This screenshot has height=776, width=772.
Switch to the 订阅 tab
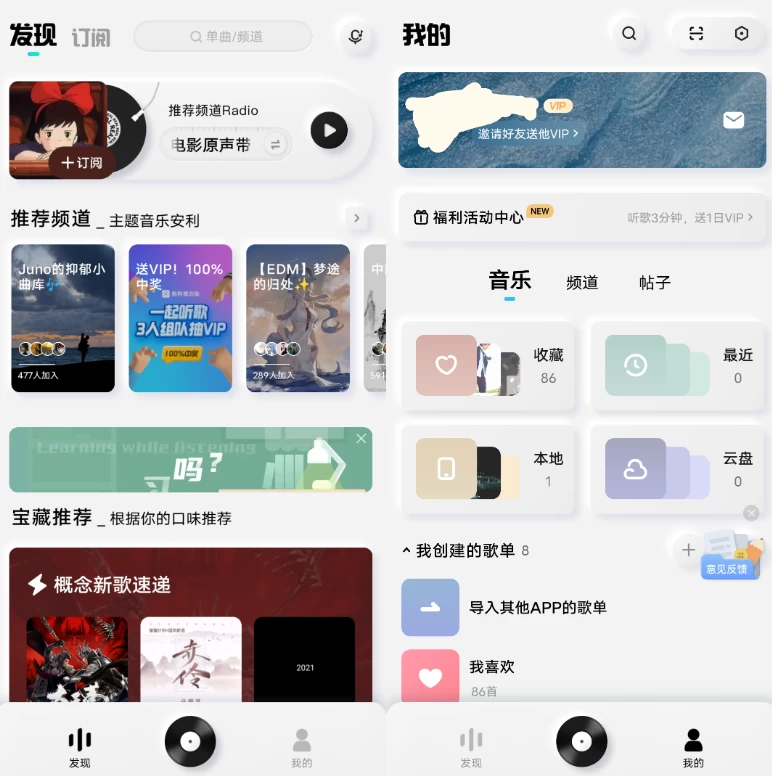[91, 37]
